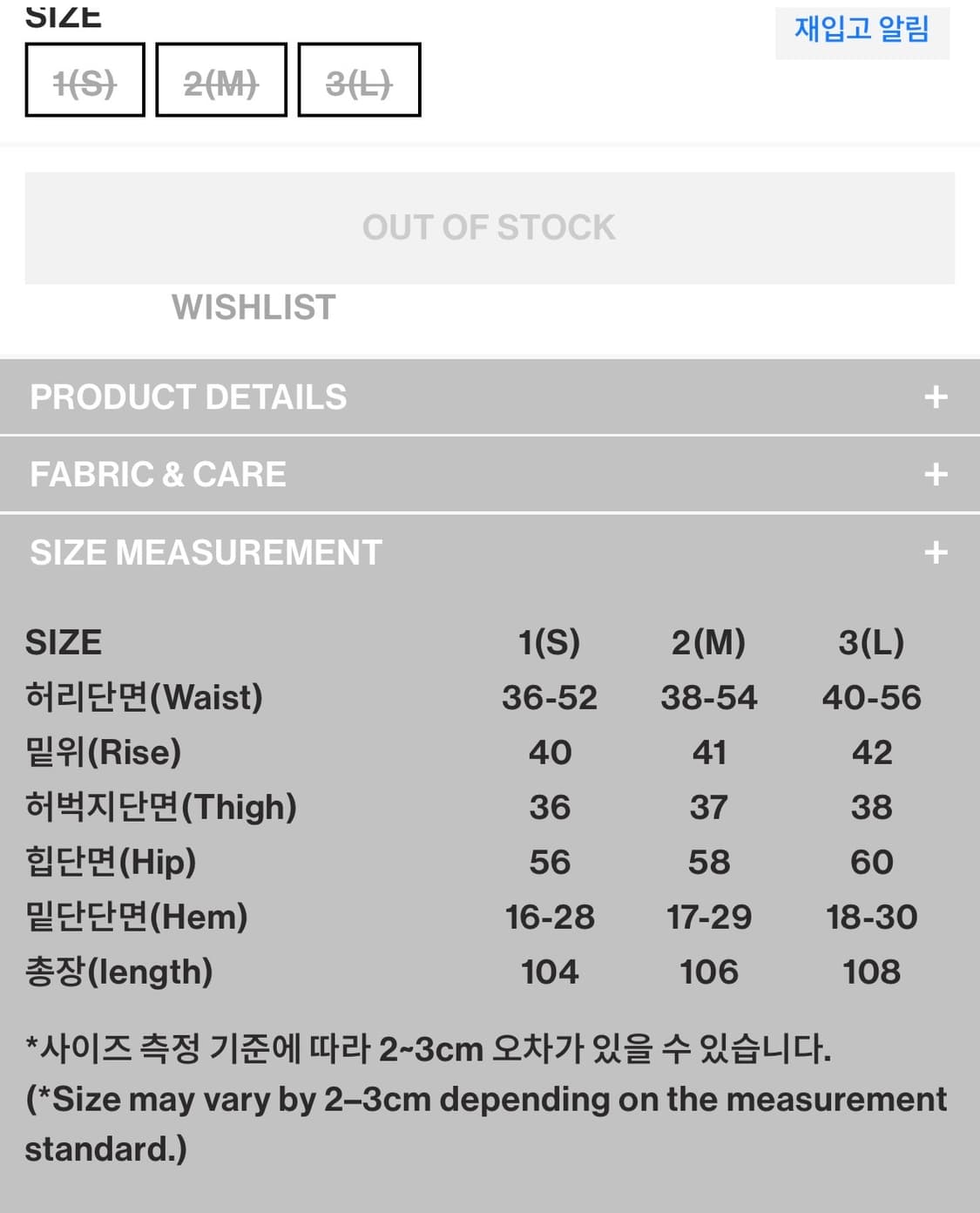
Task: Add item to WISHLIST
Action: pyautogui.click(x=253, y=307)
